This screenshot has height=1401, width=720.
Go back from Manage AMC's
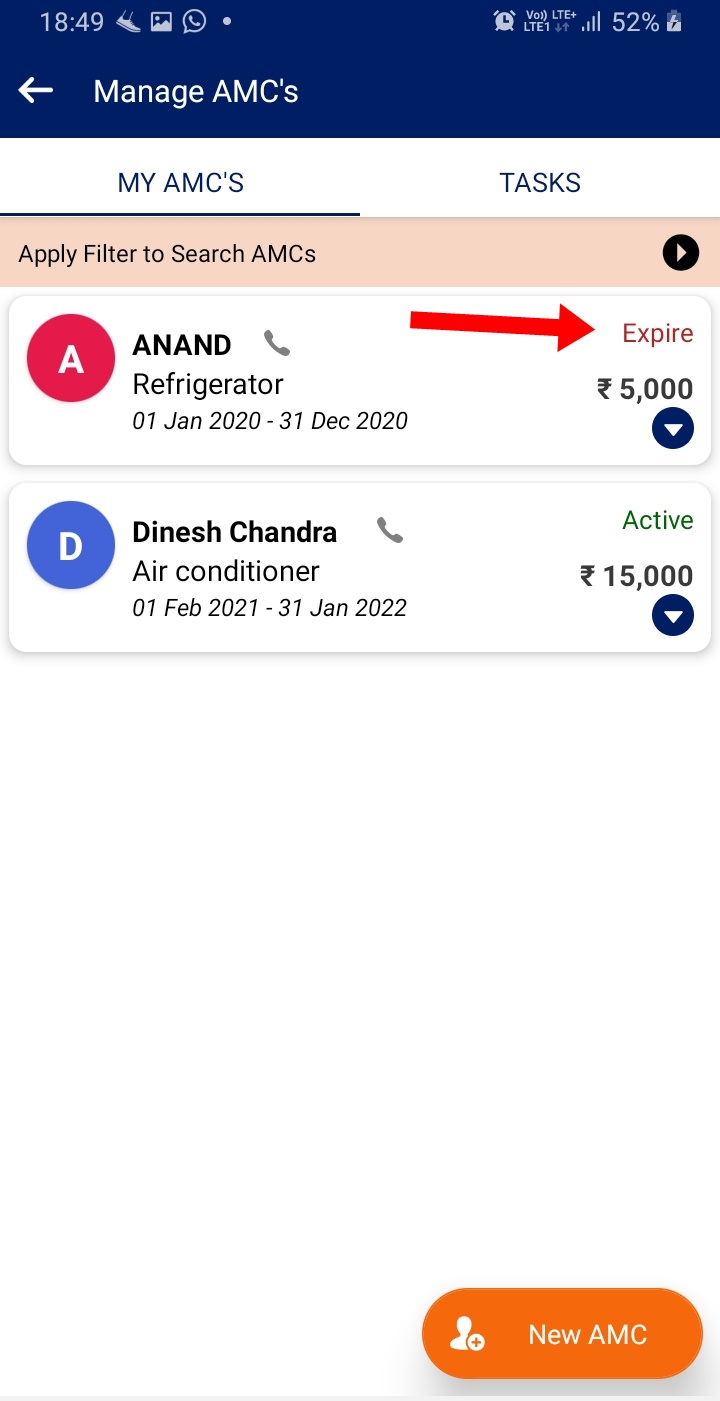[36, 91]
